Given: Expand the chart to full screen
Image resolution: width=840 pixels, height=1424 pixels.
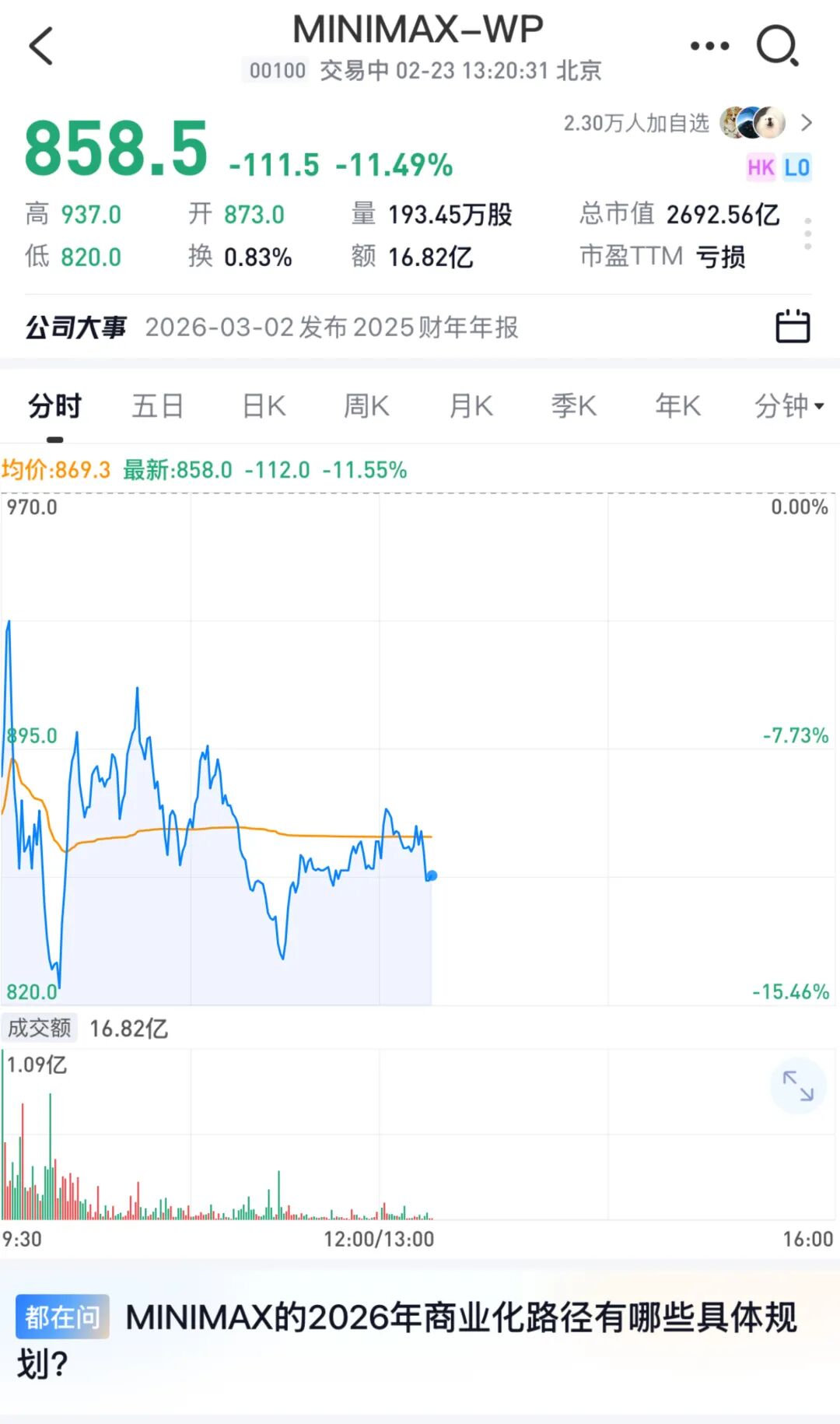Looking at the screenshot, I should pos(797,1085).
